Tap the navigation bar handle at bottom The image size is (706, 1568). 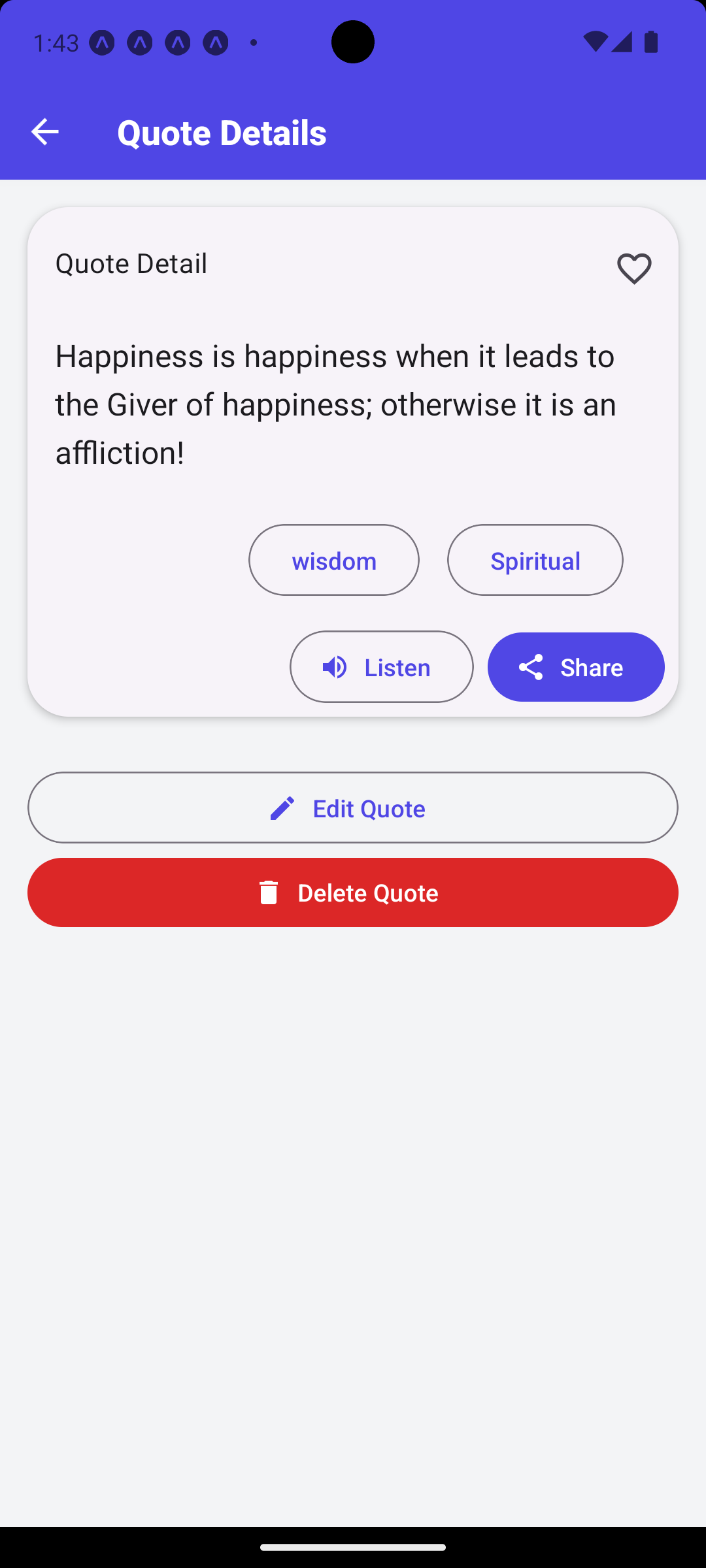click(353, 1546)
